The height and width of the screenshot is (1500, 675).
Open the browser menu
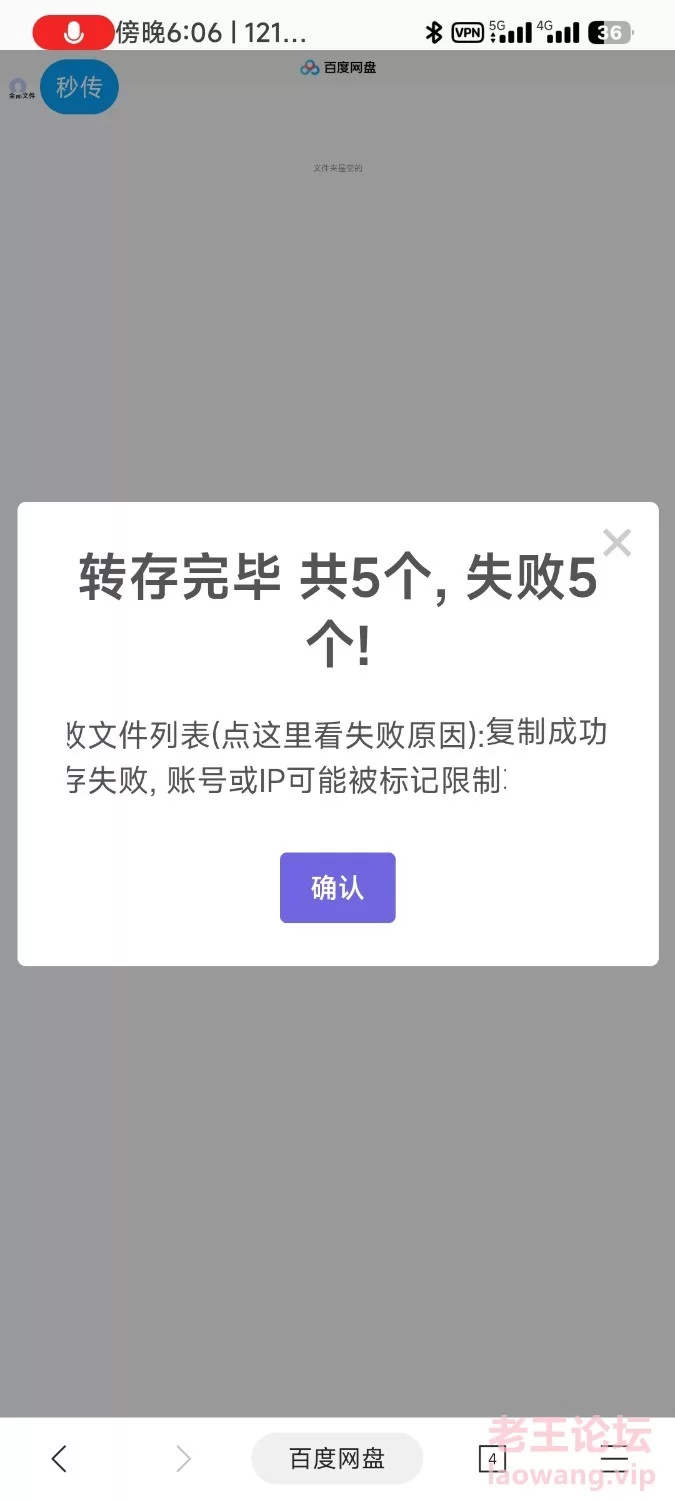[614, 1459]
